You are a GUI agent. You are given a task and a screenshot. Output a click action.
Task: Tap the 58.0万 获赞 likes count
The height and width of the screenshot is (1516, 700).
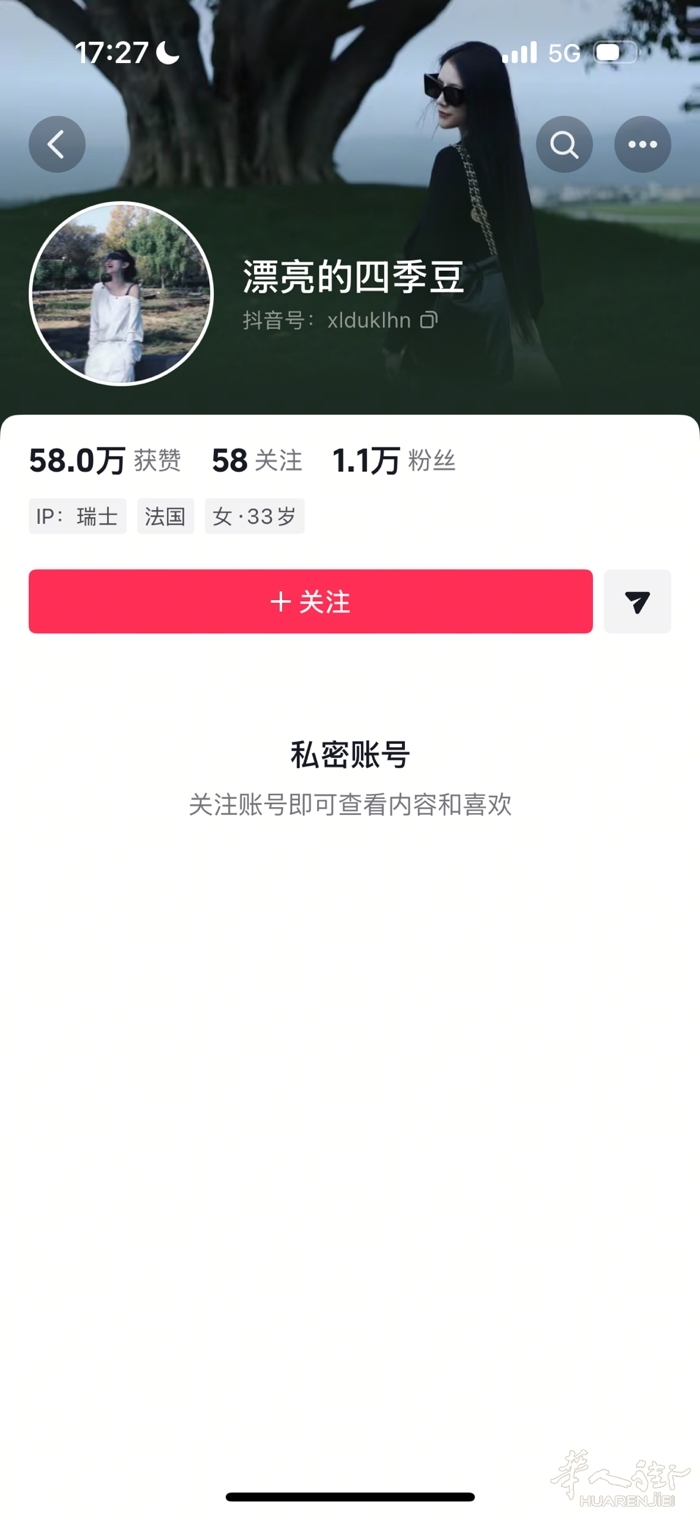(x=104, y=461)
